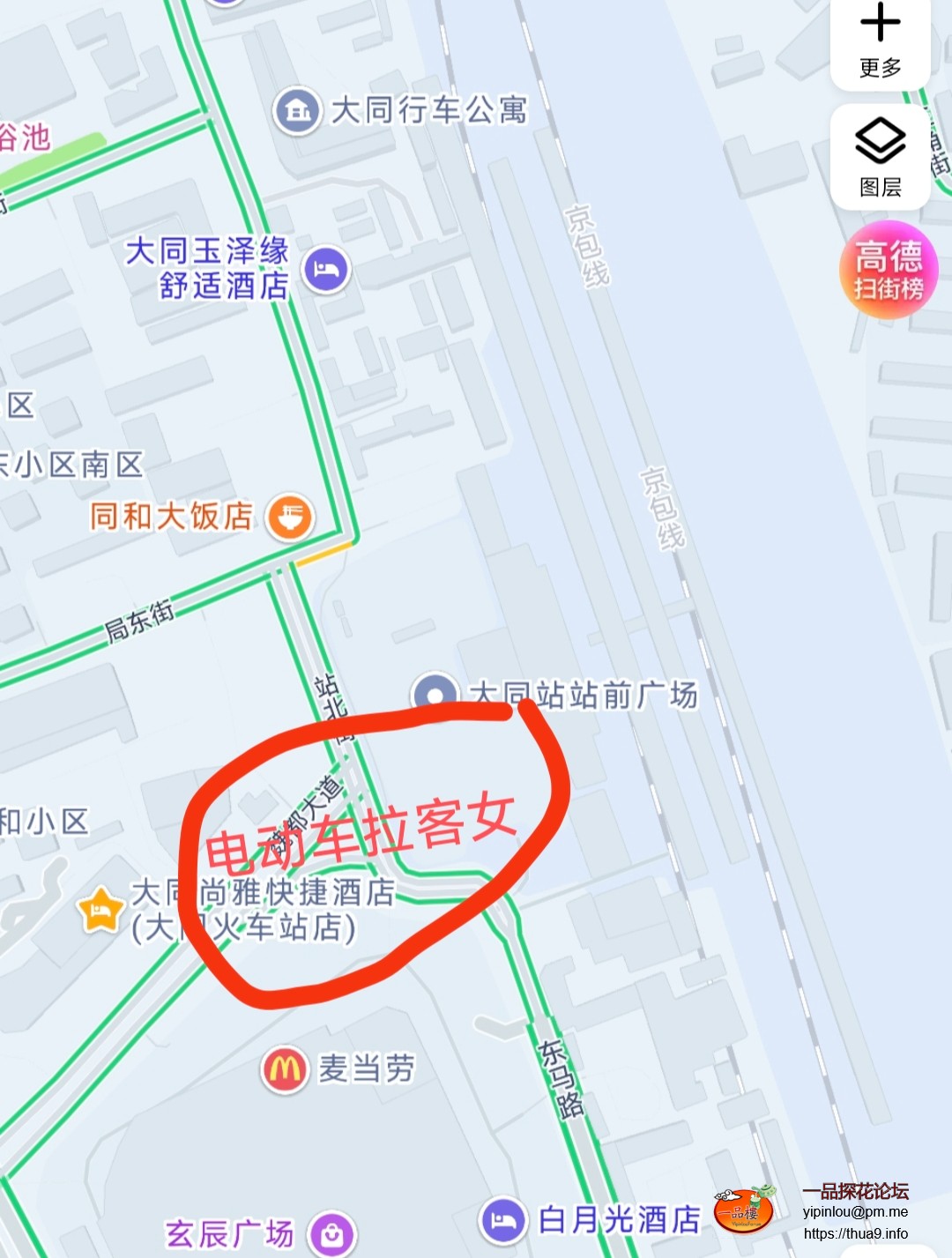952x1258 pixels.
Task: Open the 高德扫街榜 badge
Action: [888, 270]
